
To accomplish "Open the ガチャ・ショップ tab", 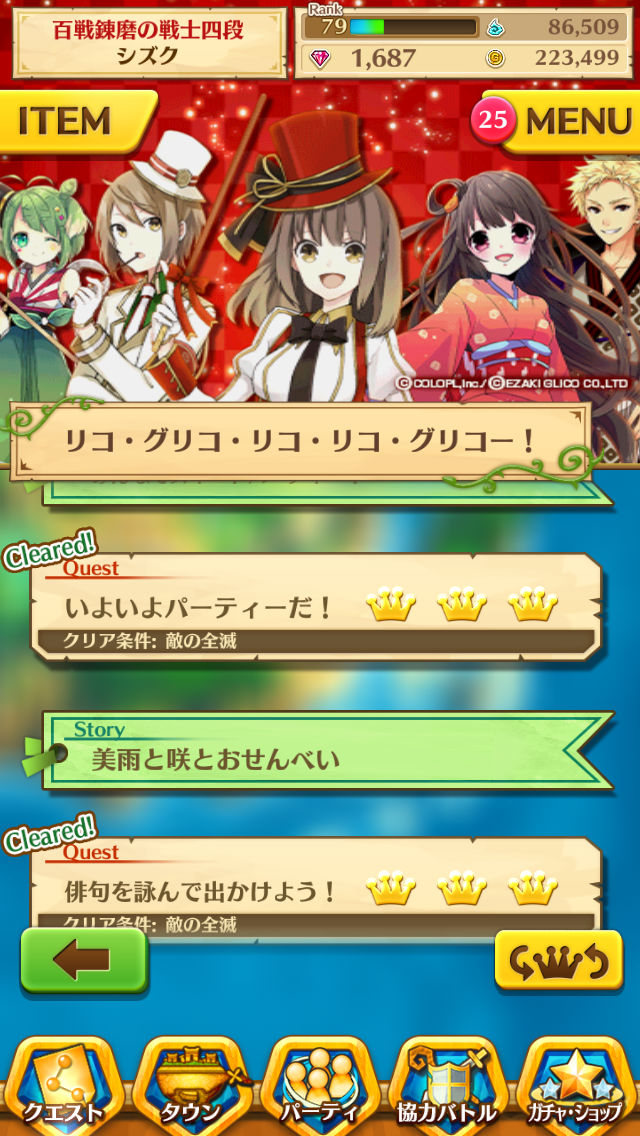I will click(576, 1085).
